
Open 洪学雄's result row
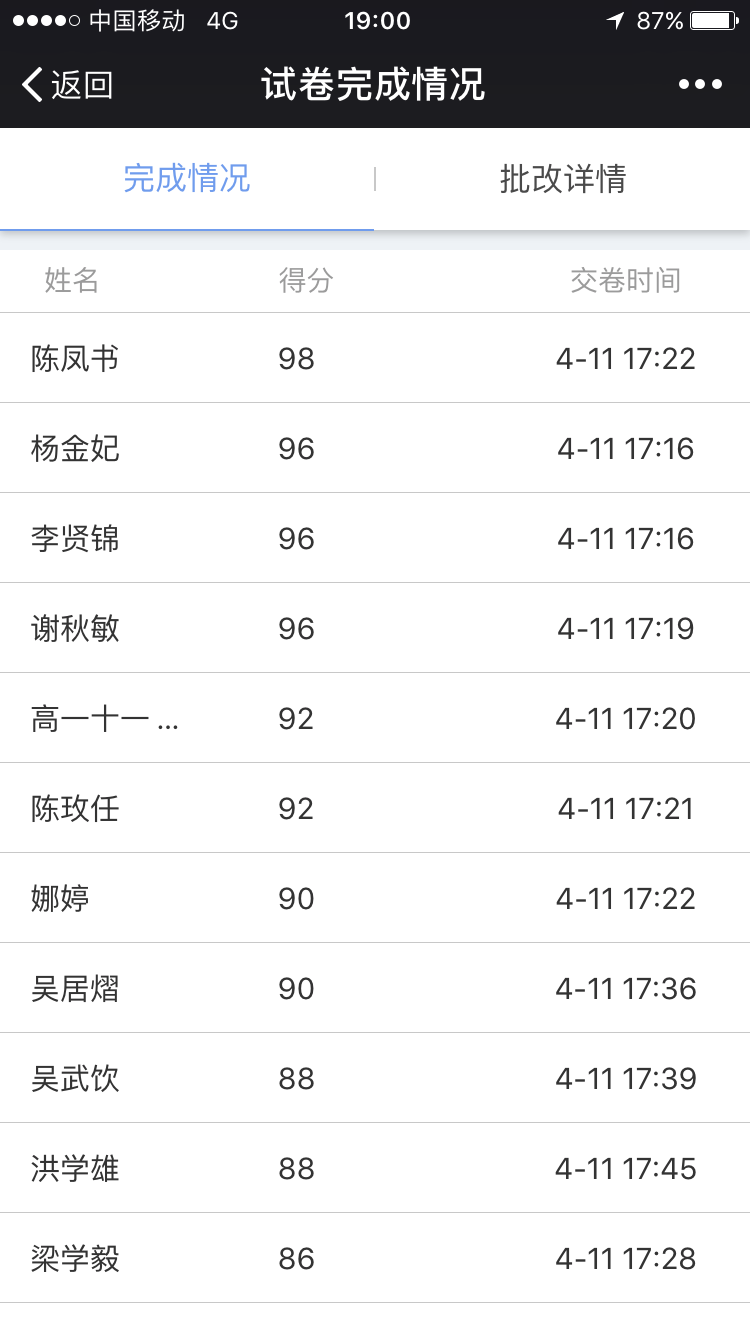(375, 1168)
